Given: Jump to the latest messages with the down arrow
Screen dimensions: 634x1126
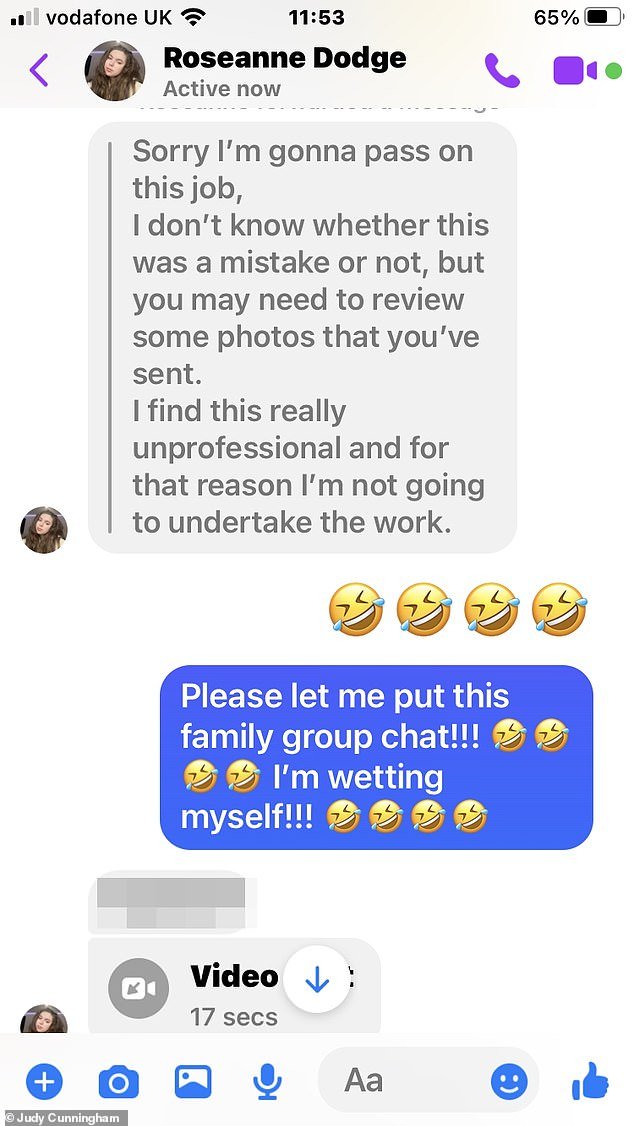Looking at the screenshot, I should [x=317, y=981].
